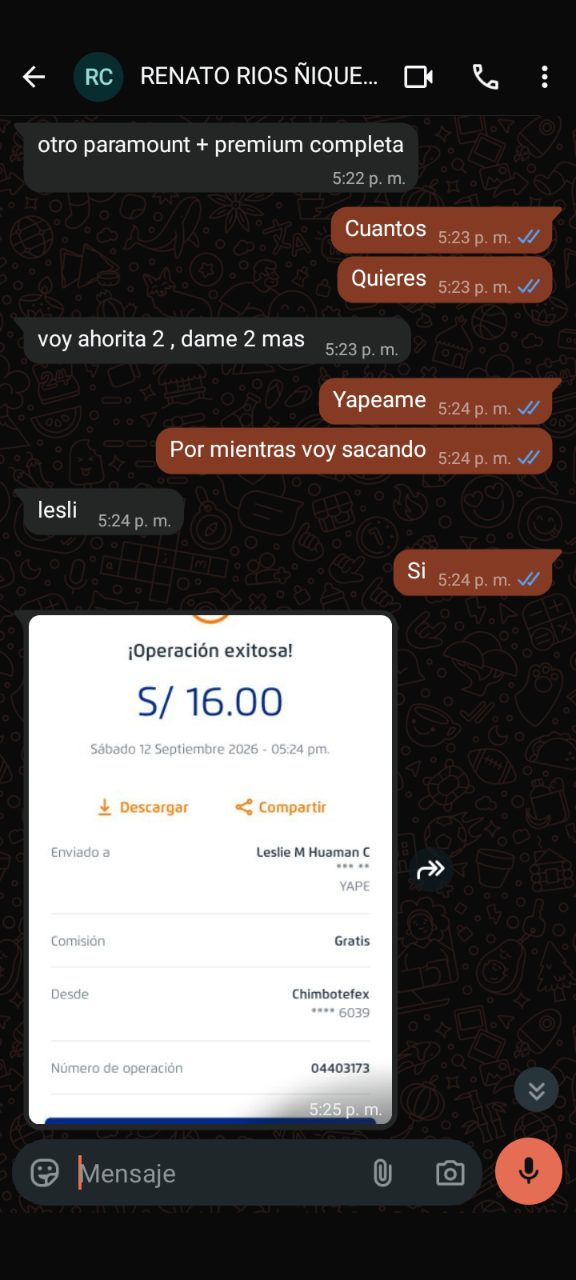Start a voice call with Renato
Screen dimensions: 576x1280
485,77
